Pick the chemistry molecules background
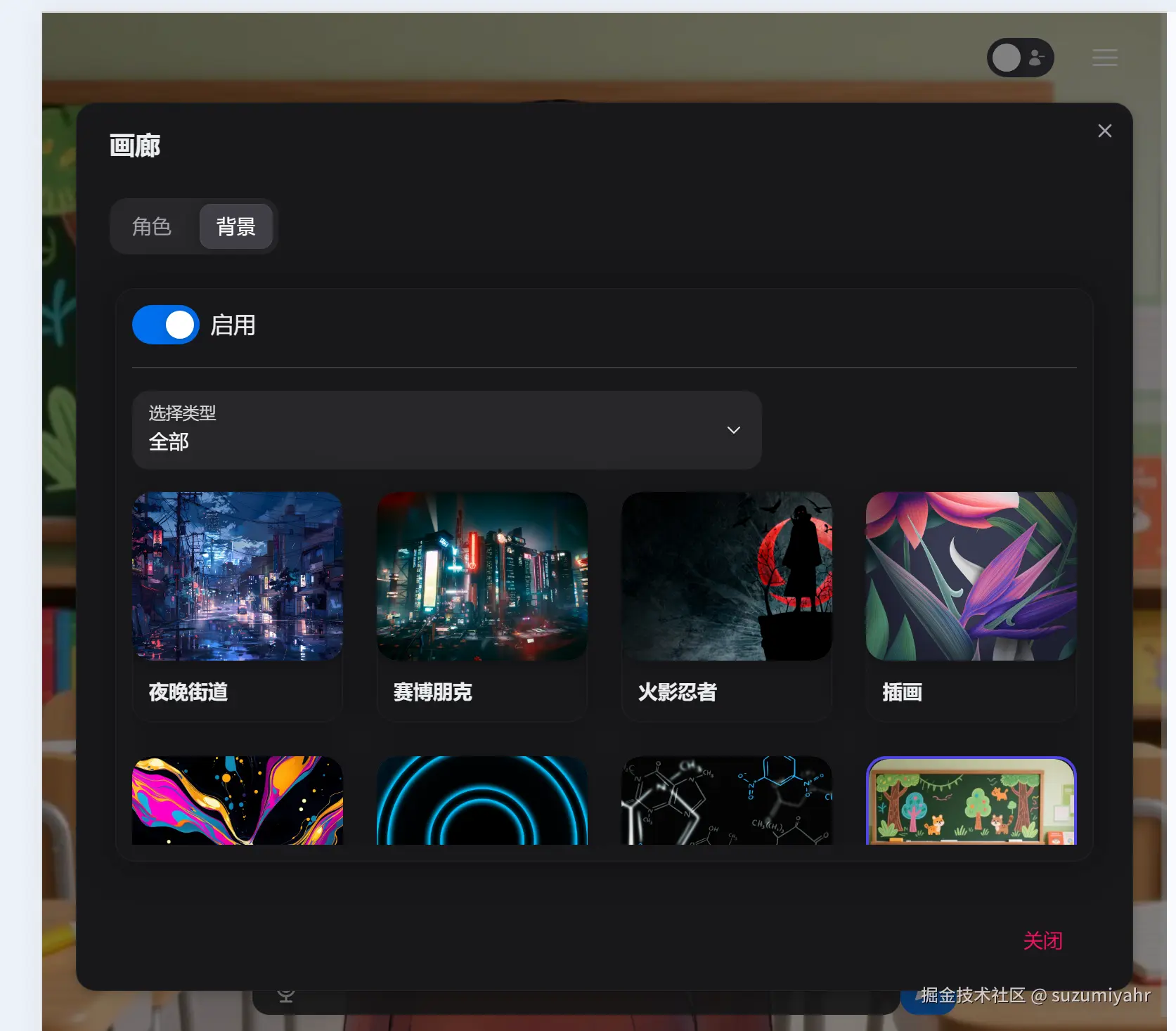 point(727,800)
